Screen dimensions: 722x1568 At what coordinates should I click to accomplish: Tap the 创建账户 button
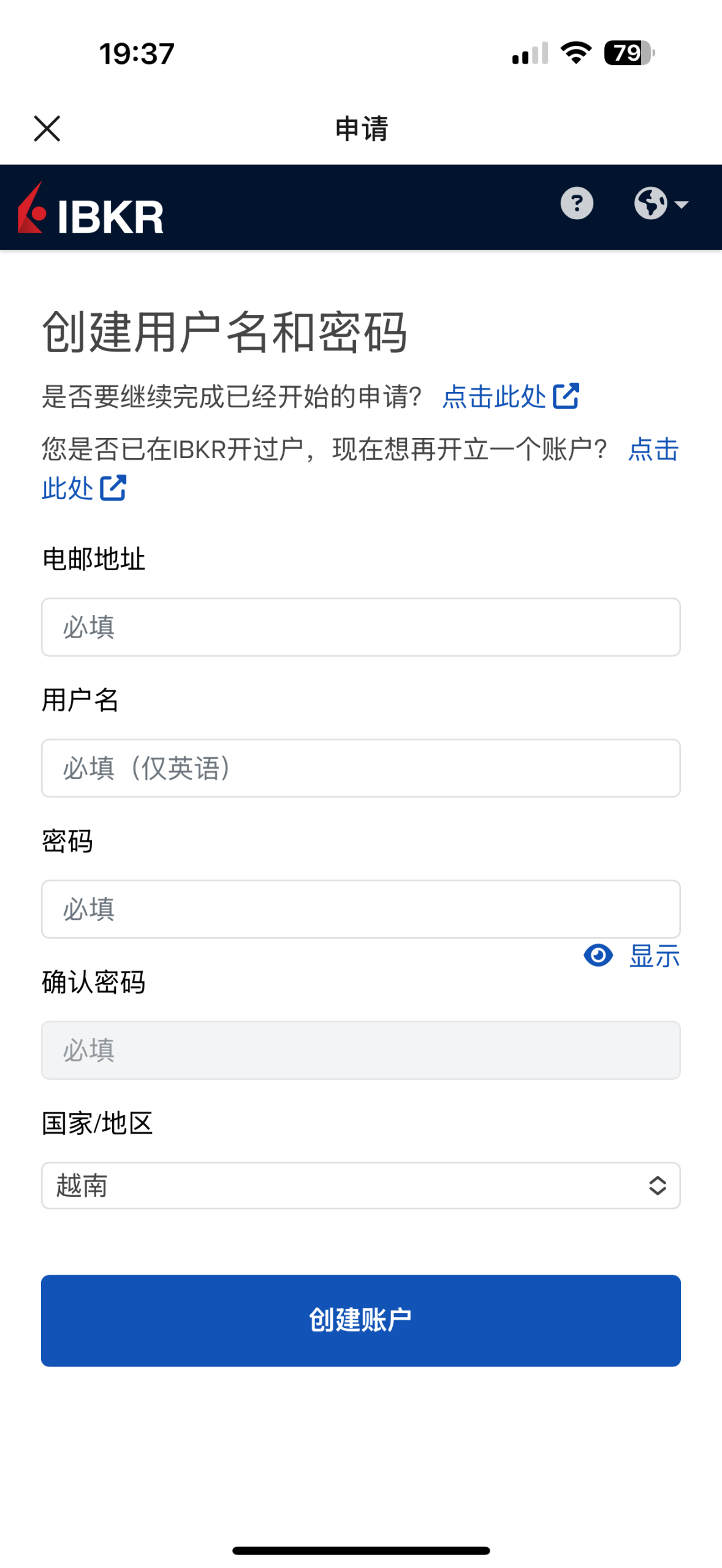[360, 1319]
